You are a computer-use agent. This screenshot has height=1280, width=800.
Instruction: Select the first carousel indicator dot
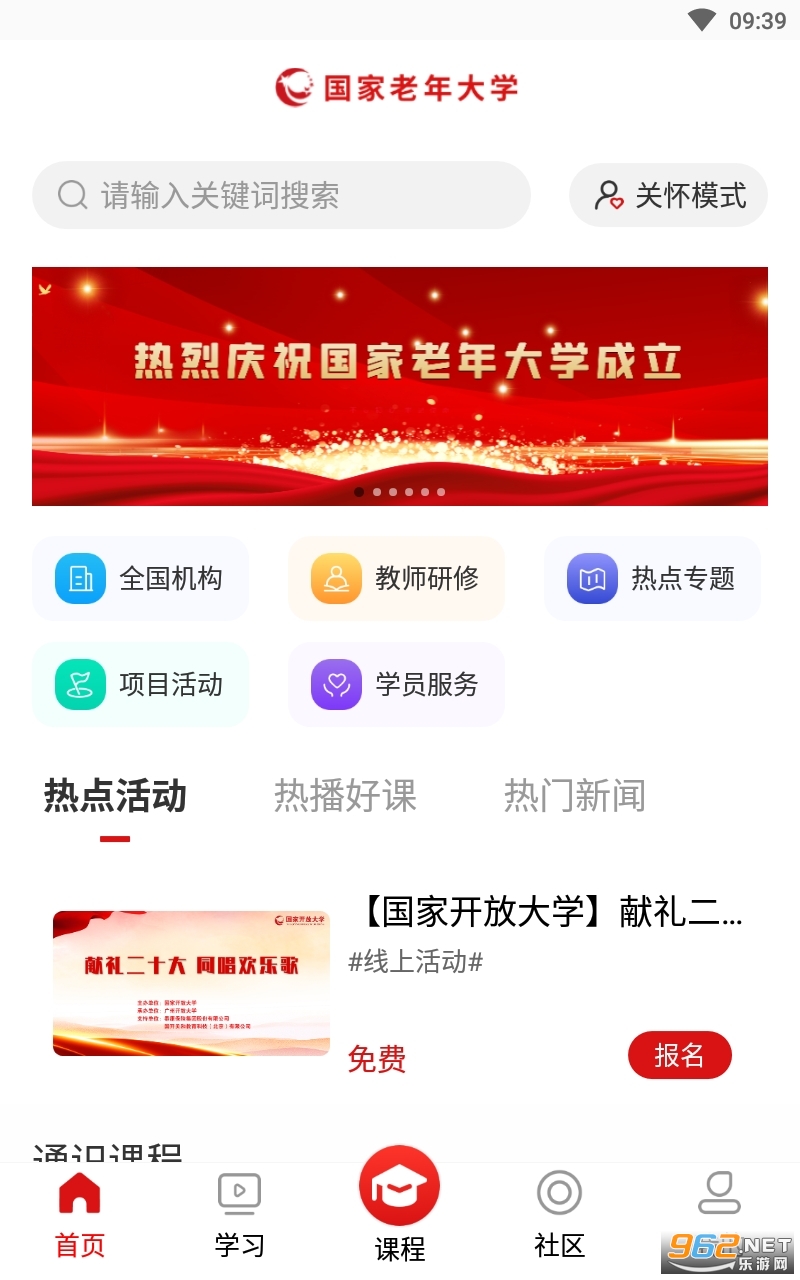361,491
